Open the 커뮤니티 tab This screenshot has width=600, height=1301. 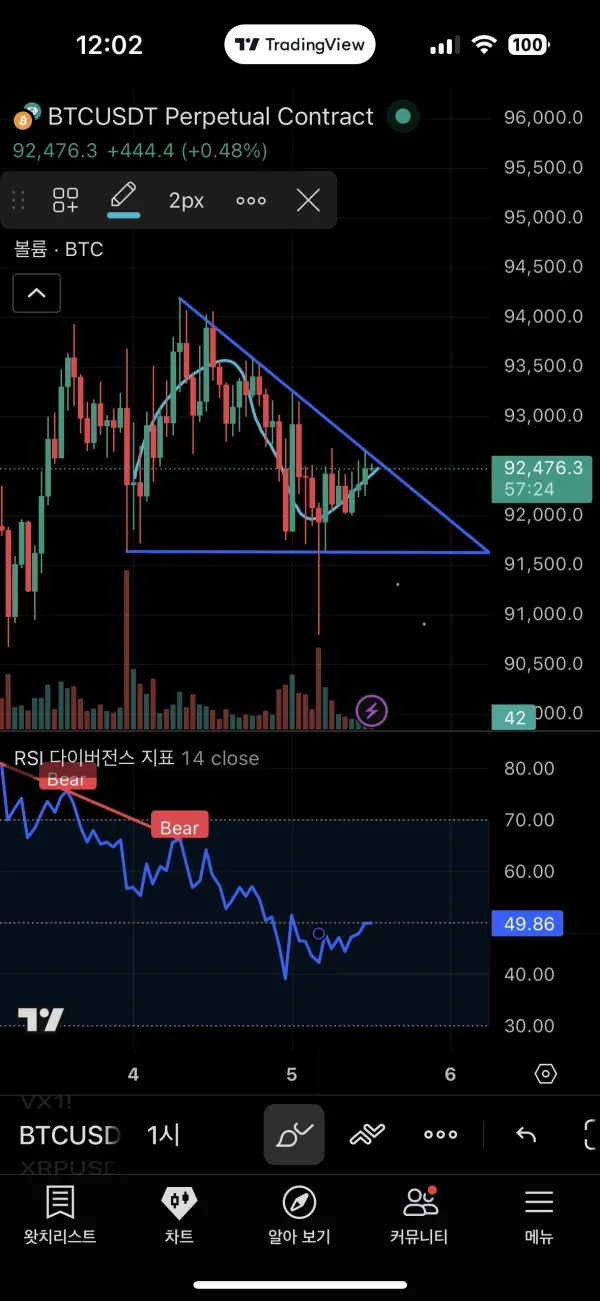tap(420, 1214)
